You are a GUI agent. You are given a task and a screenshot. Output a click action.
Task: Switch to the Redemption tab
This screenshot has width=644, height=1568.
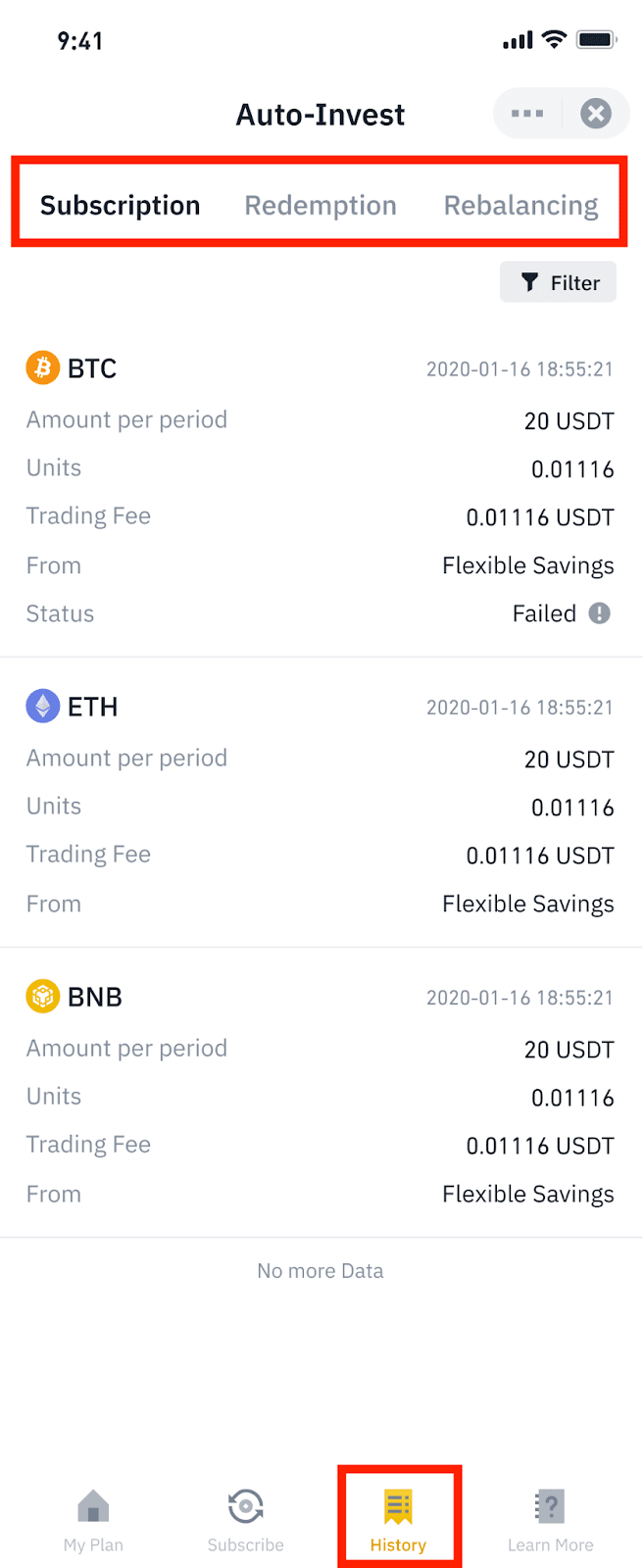pyautogui.click(x=321, y=206)
